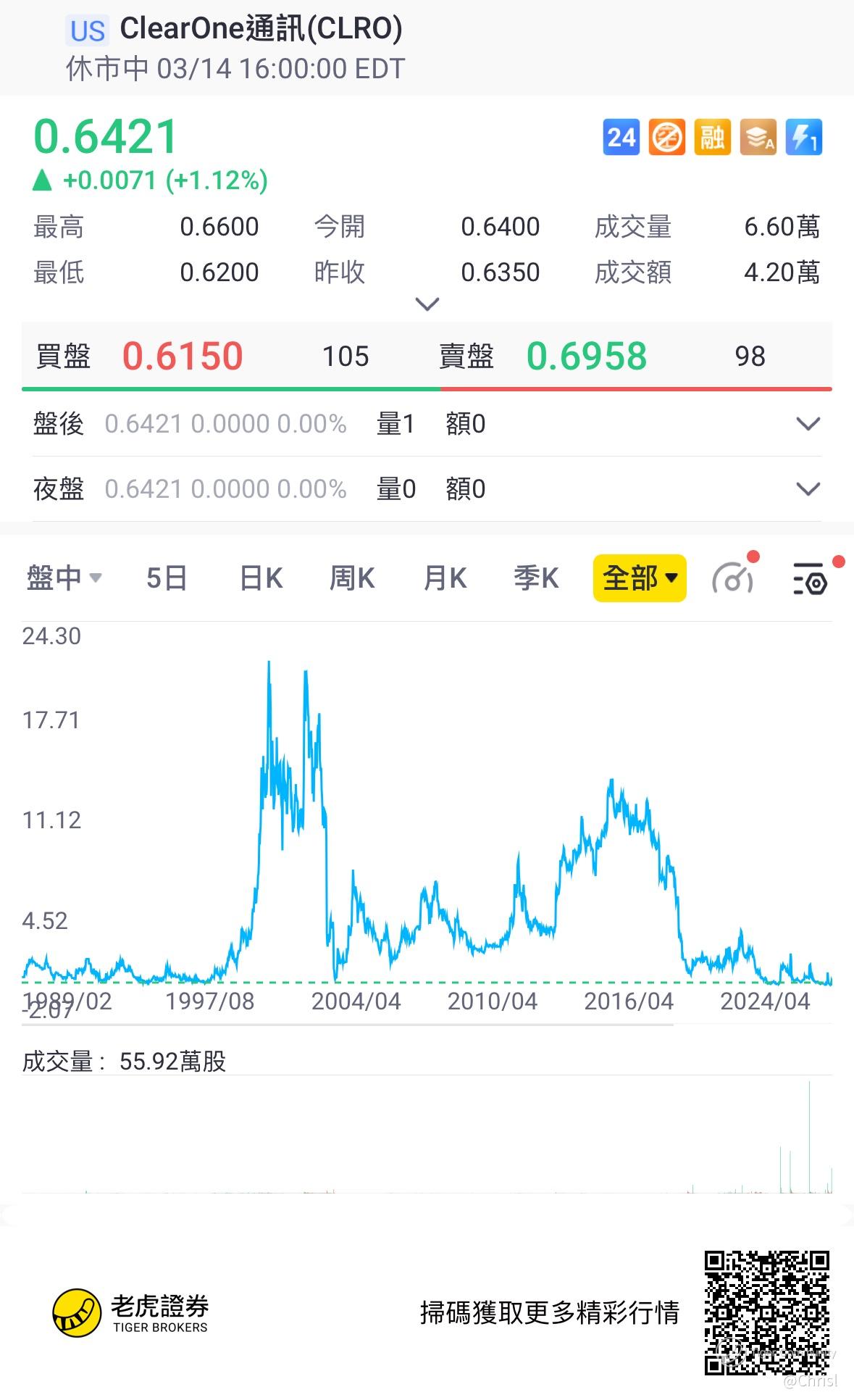
Task: Switch to the 日K chart tab
Action: 261,578
